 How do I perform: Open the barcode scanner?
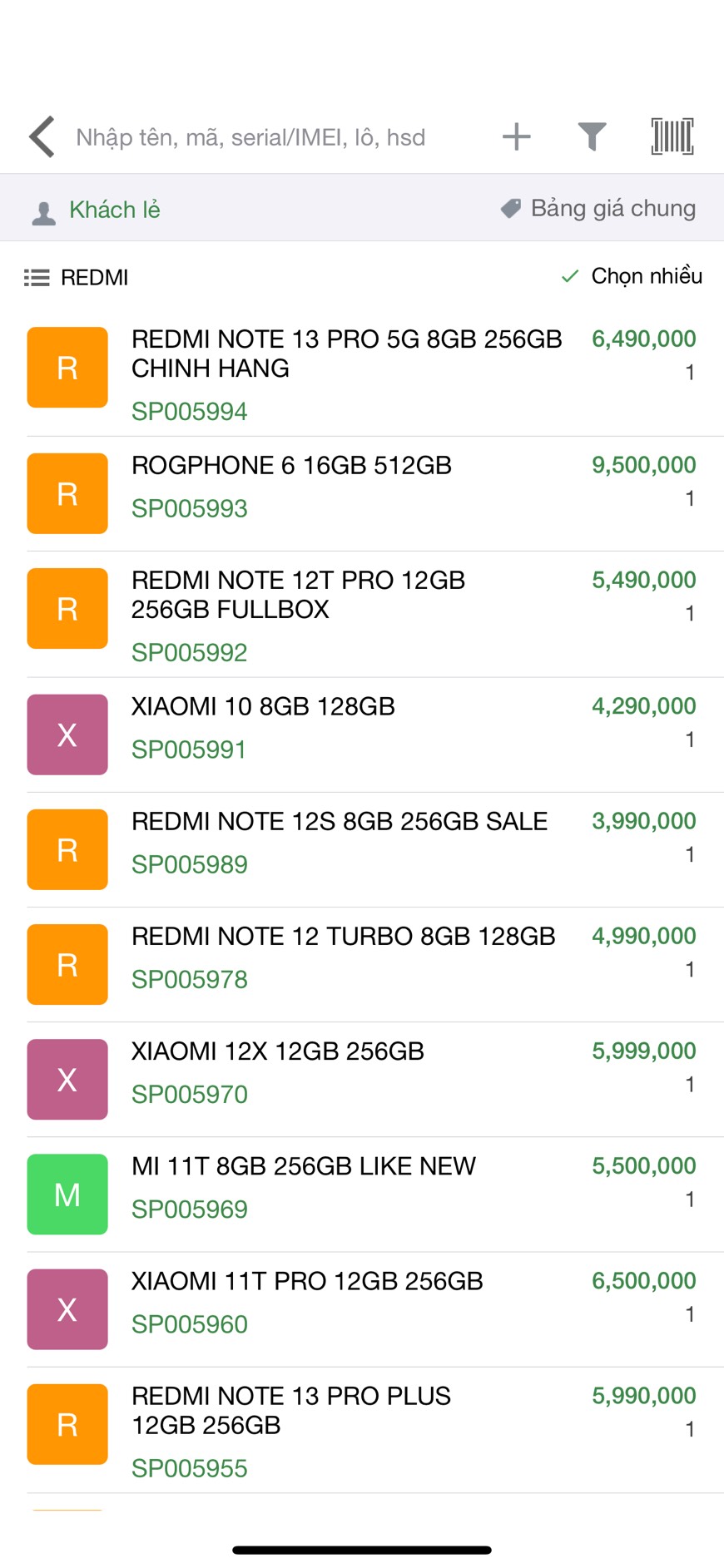pos(672,136)
